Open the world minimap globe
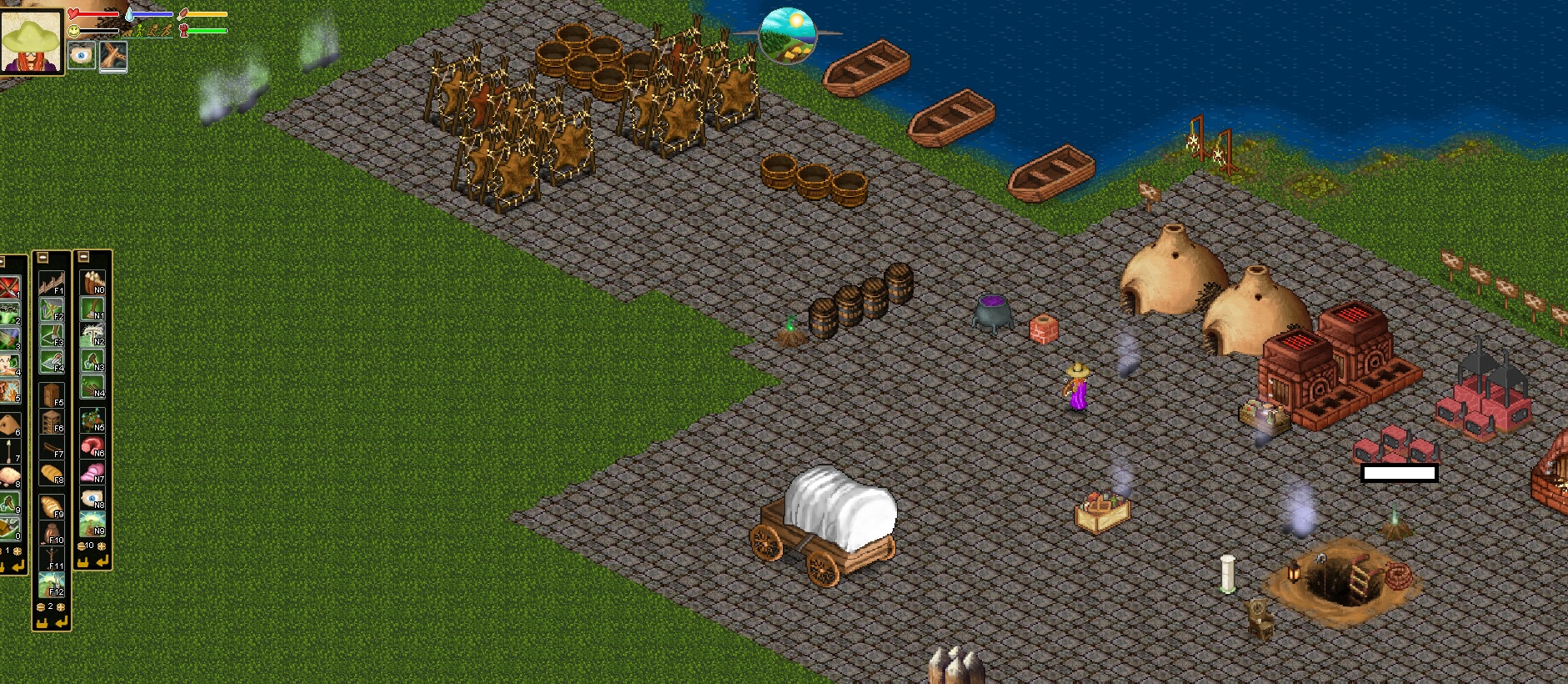 pyautogui.click(x=788, y=35)
